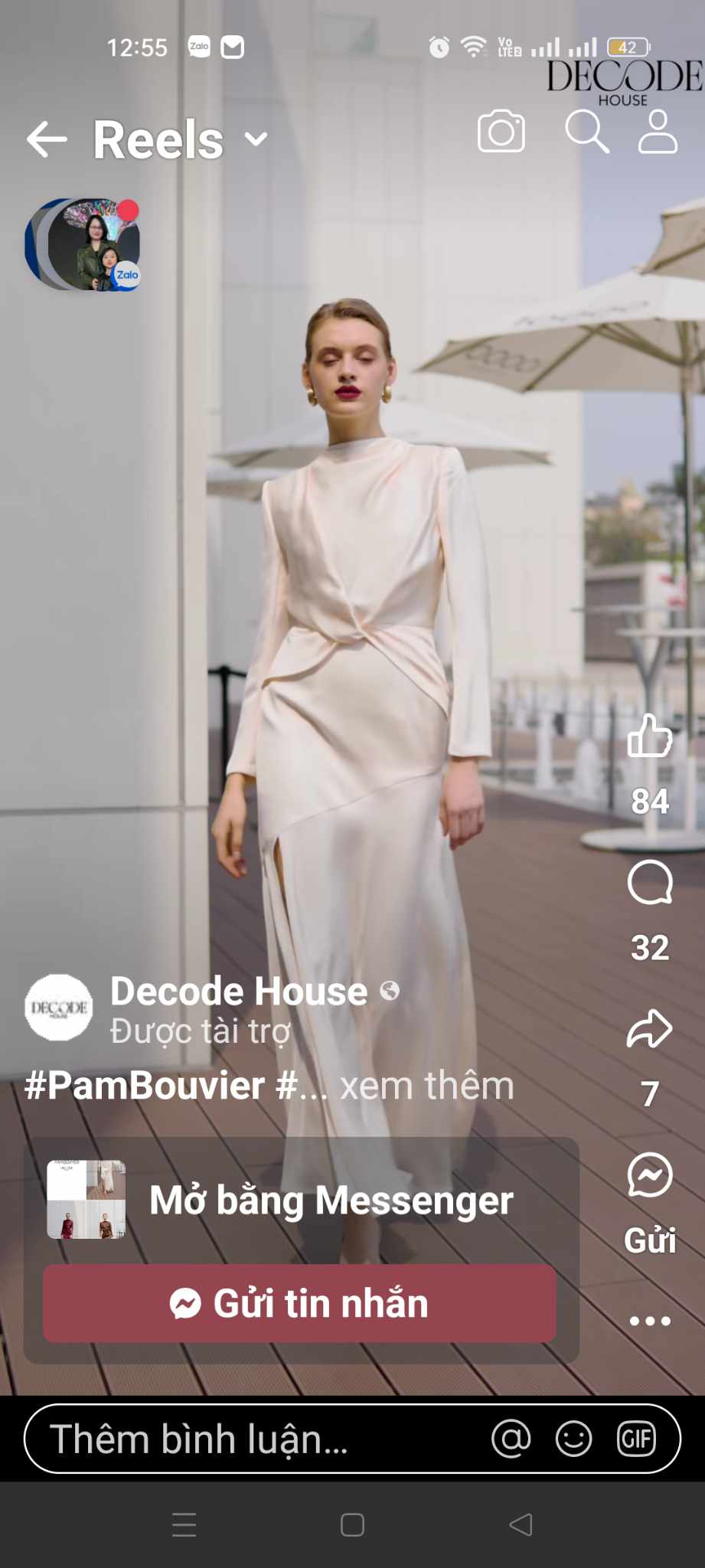Viewport: 705px width, 1568px height.
Task: Open search in Reels
Action: pyautogui.click(x=586, y=132)
